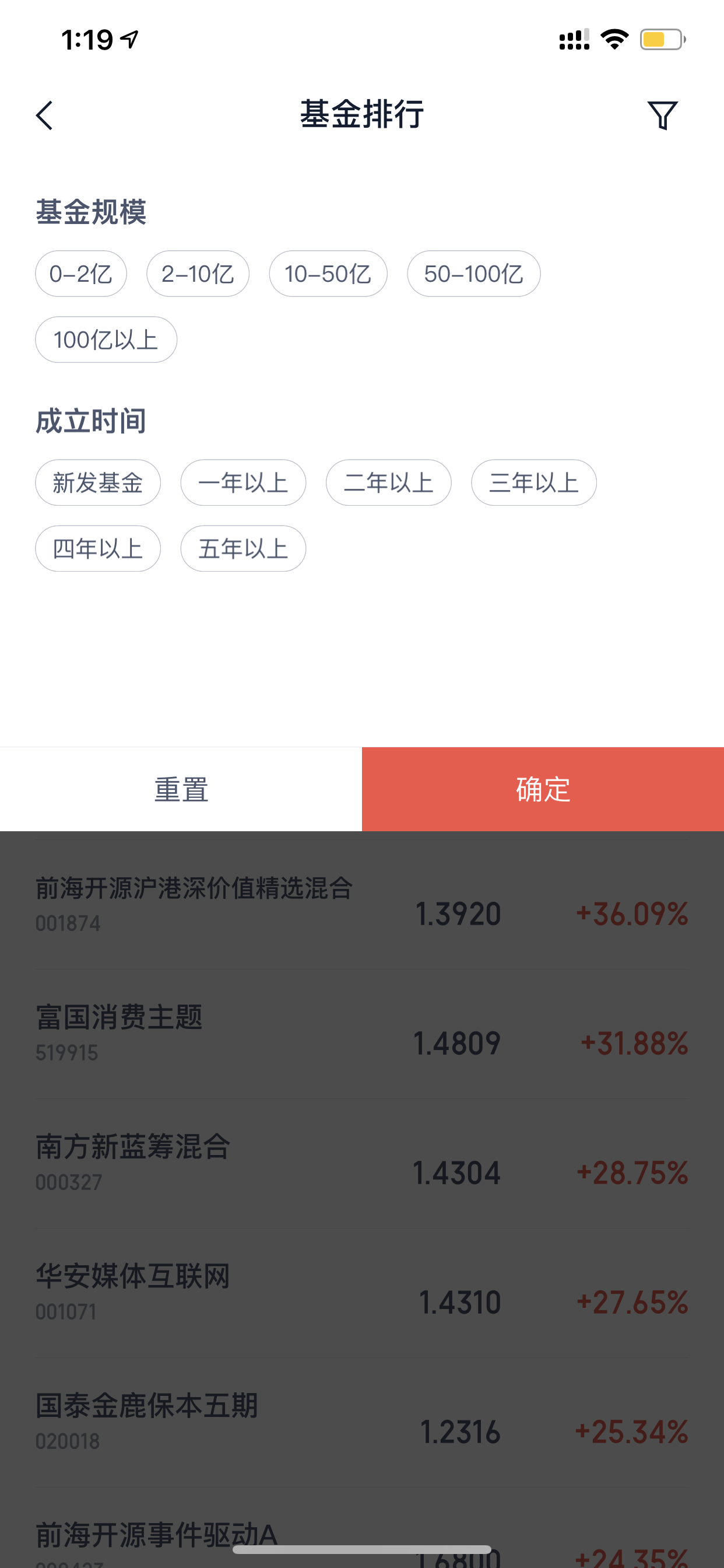Tap the 三年以上 chip

(x=533, y=482)
